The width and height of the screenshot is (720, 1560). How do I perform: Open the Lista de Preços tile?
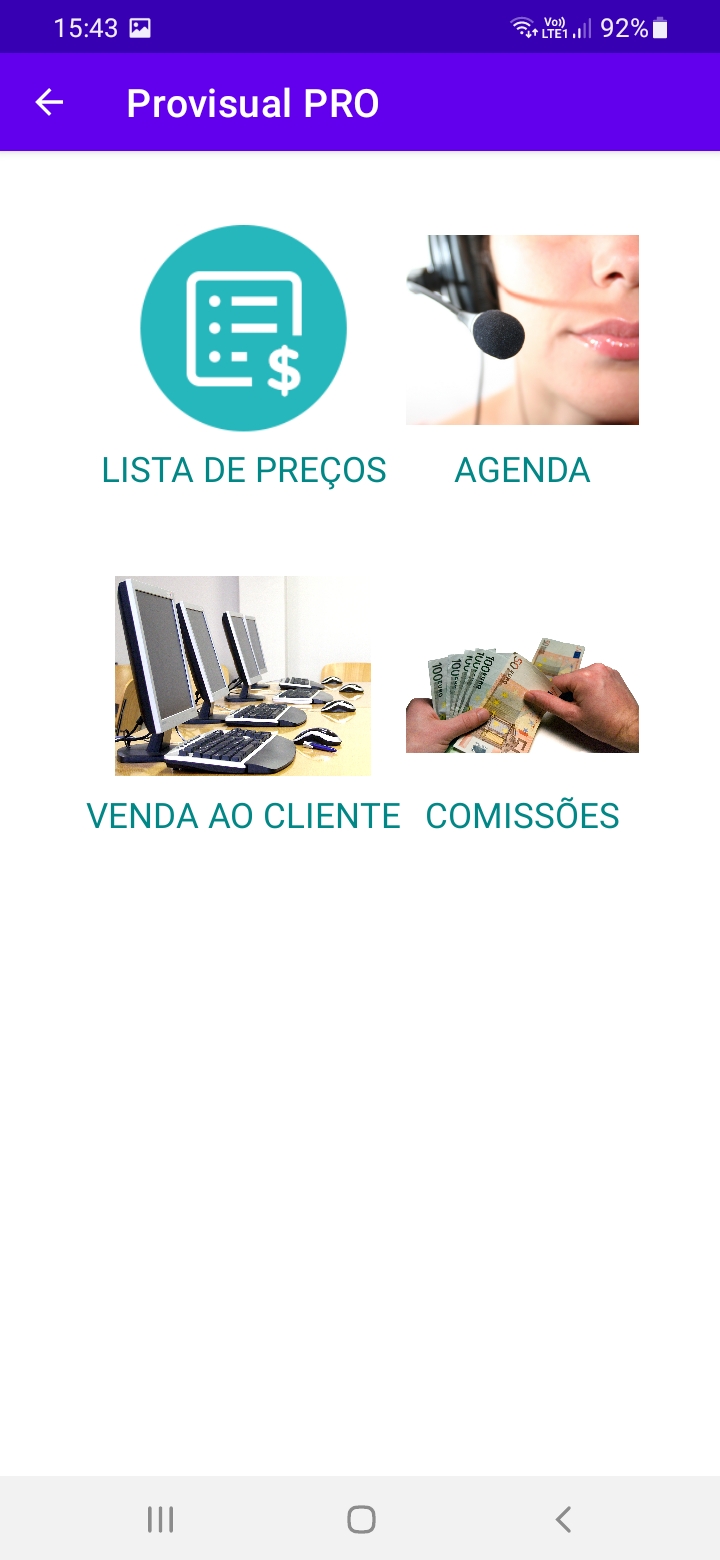(x=243, y=329)
